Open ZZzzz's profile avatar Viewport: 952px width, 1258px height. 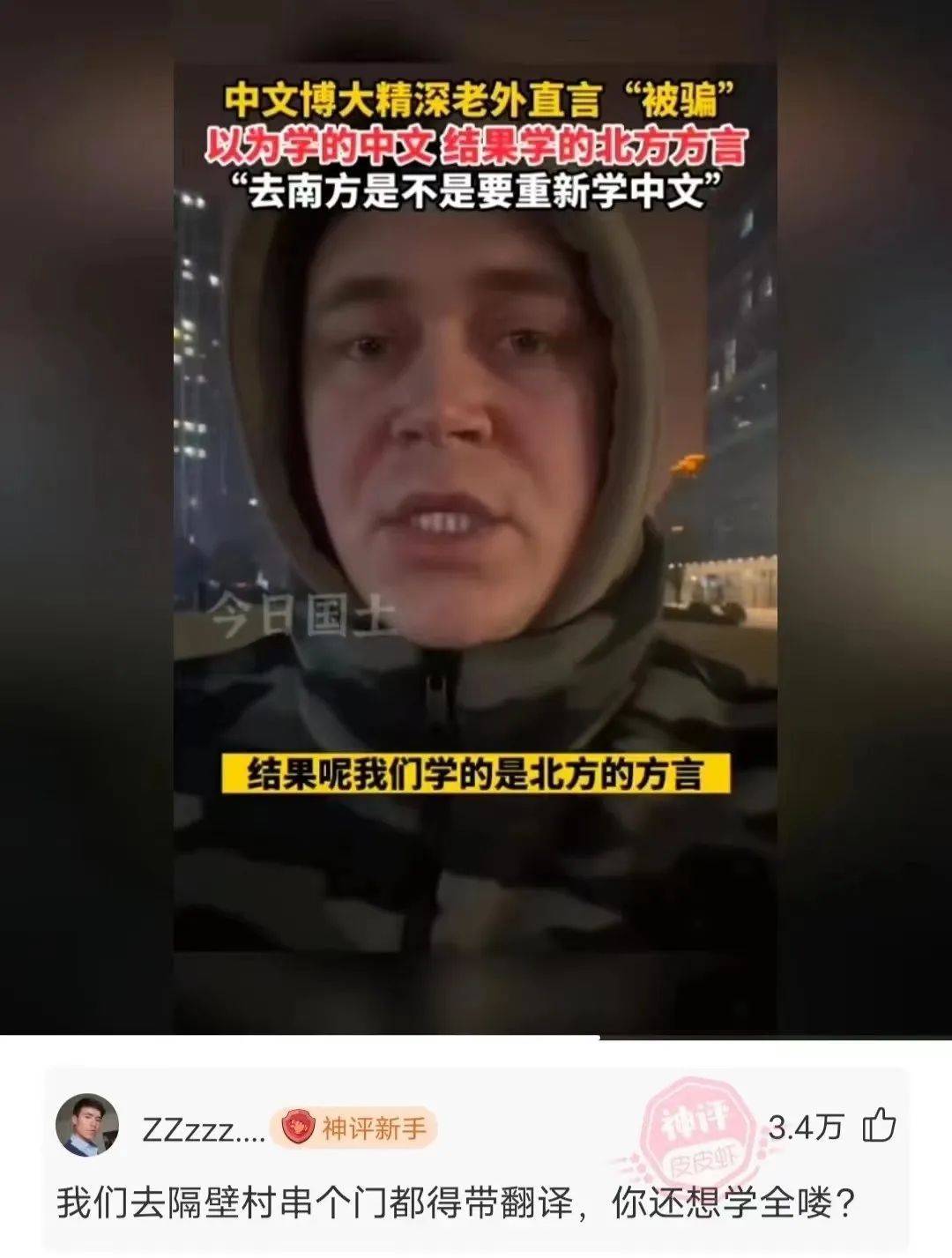pyautogui.click(x=87, y=1126)
